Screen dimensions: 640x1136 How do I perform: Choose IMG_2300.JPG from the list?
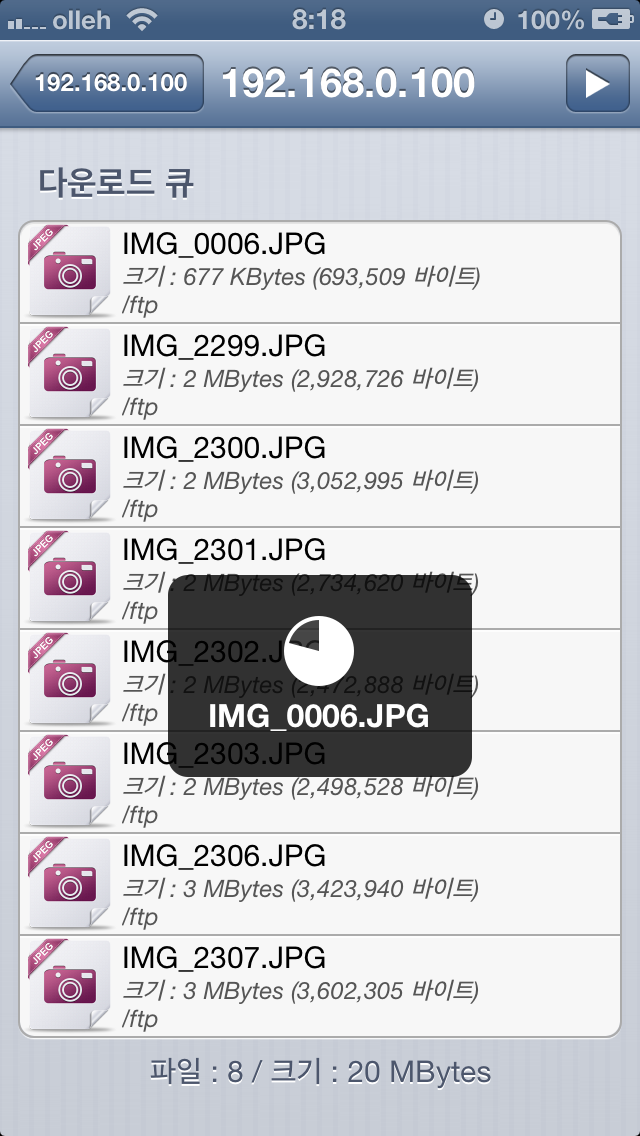320,476
